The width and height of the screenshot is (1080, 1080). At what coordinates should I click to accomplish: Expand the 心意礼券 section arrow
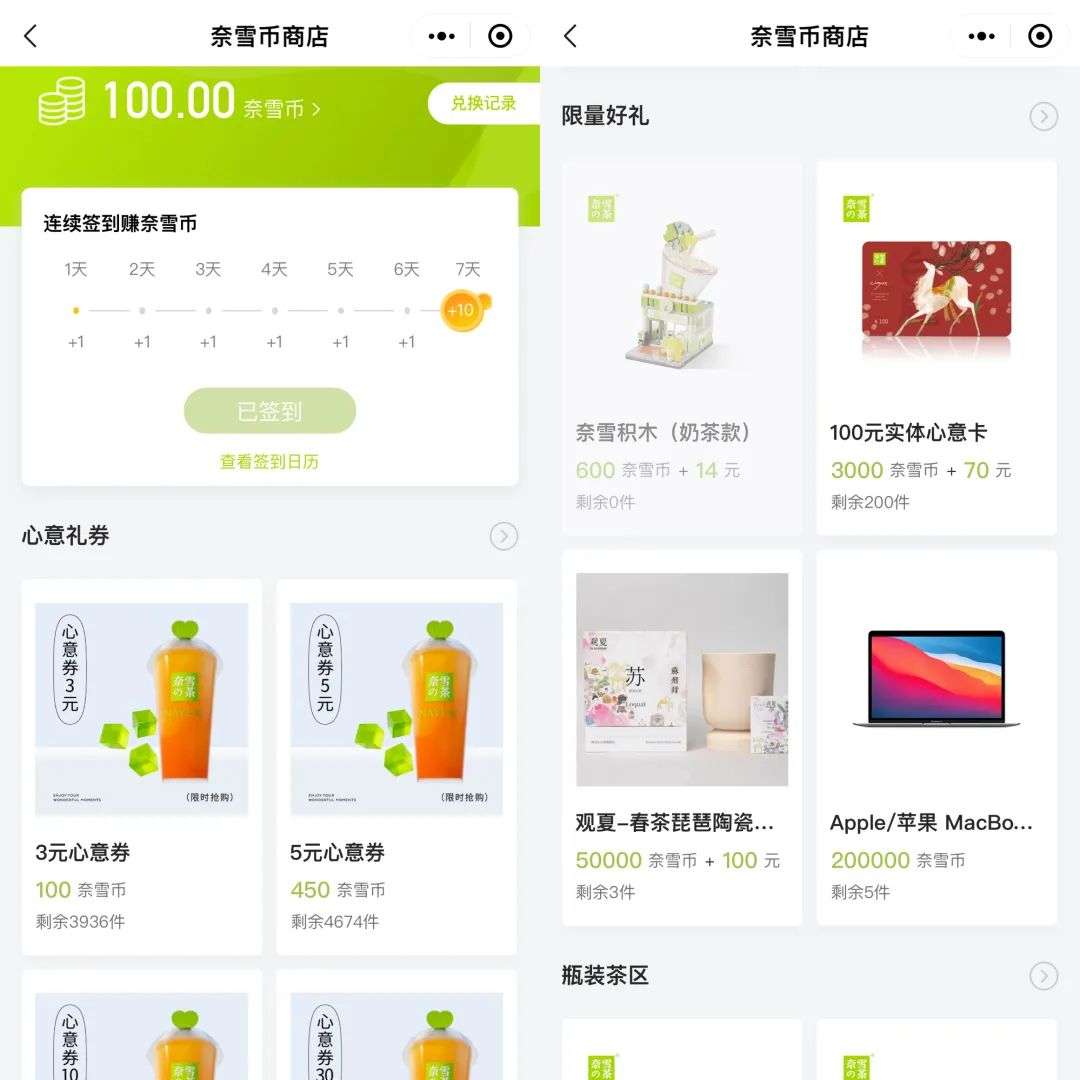(x=504, y=537)
